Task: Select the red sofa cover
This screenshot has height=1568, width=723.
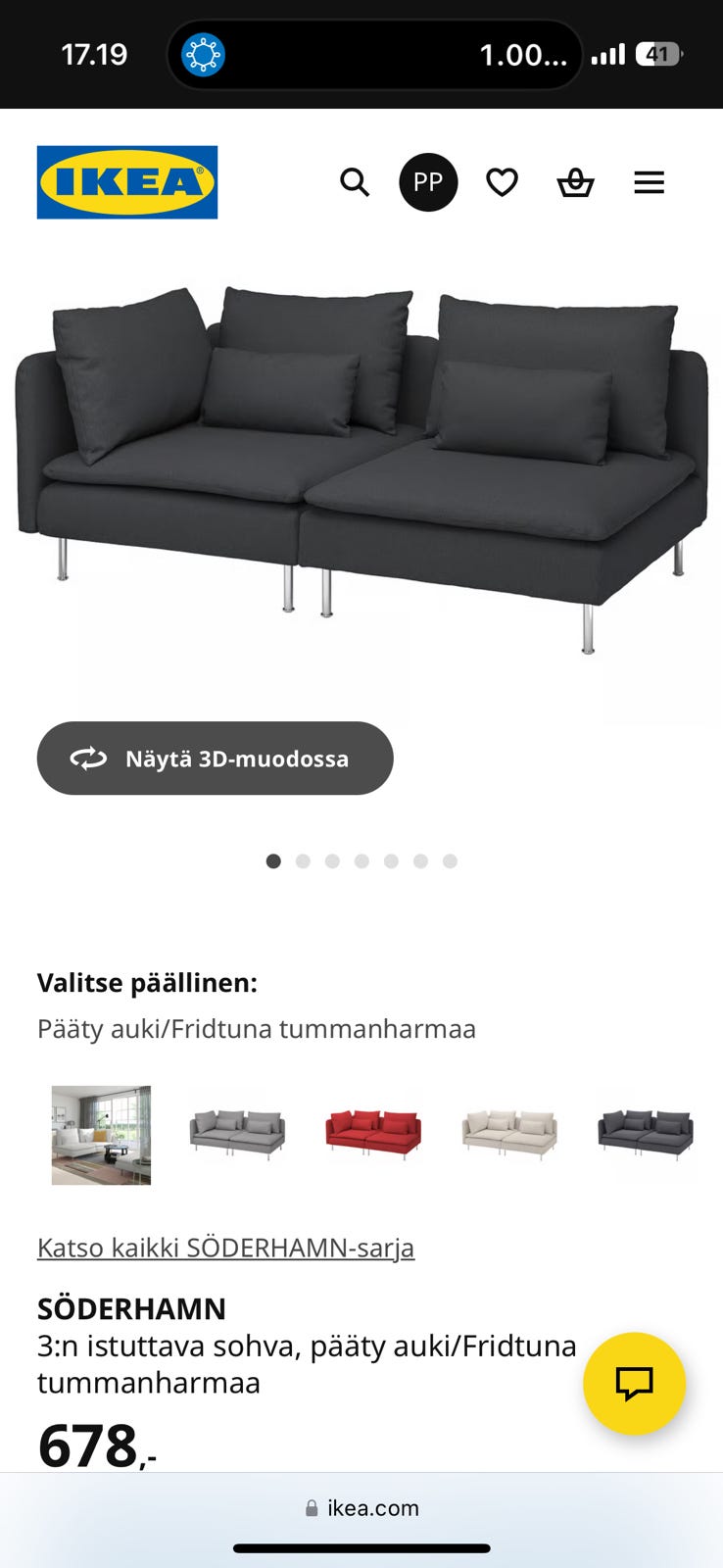Action: 373,1135
